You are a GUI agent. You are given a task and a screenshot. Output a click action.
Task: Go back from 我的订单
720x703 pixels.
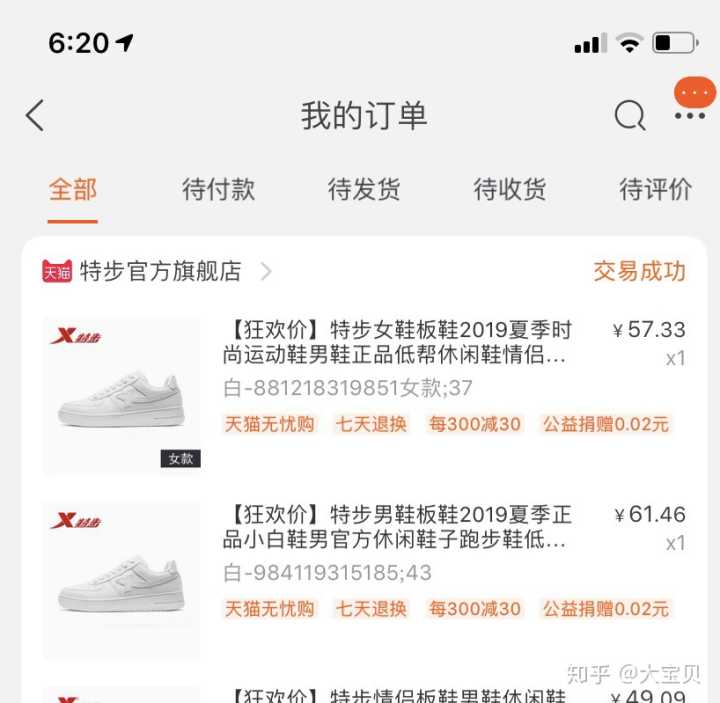(35, 116)
